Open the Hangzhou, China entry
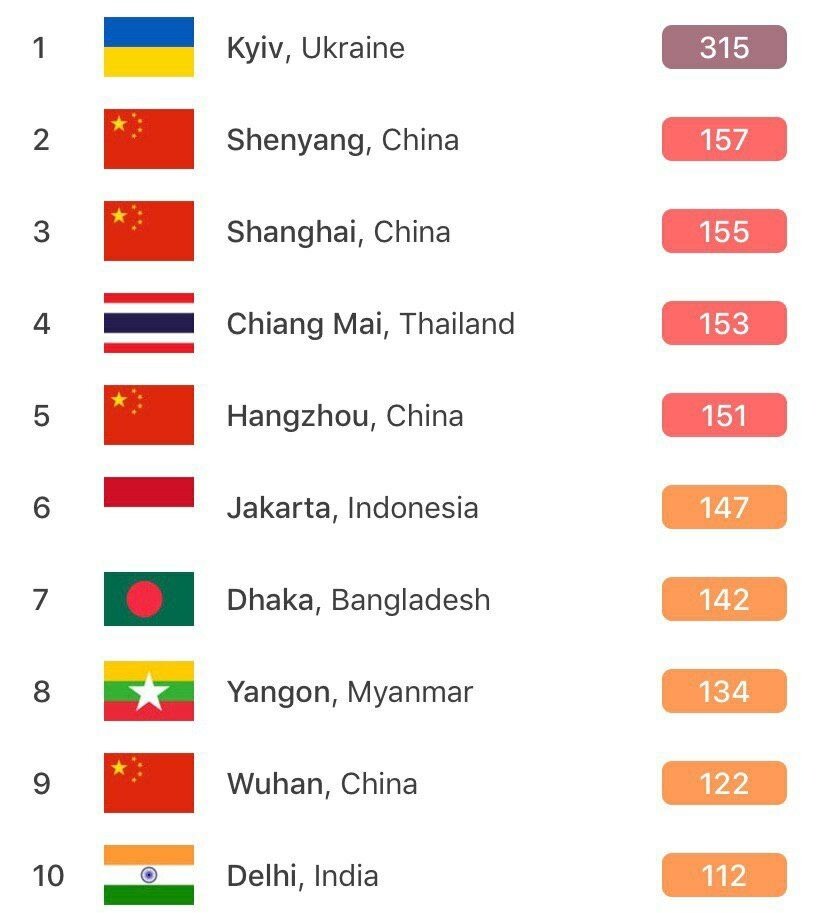Viewport: 828px width, 913px height. [x=344, y=416]
